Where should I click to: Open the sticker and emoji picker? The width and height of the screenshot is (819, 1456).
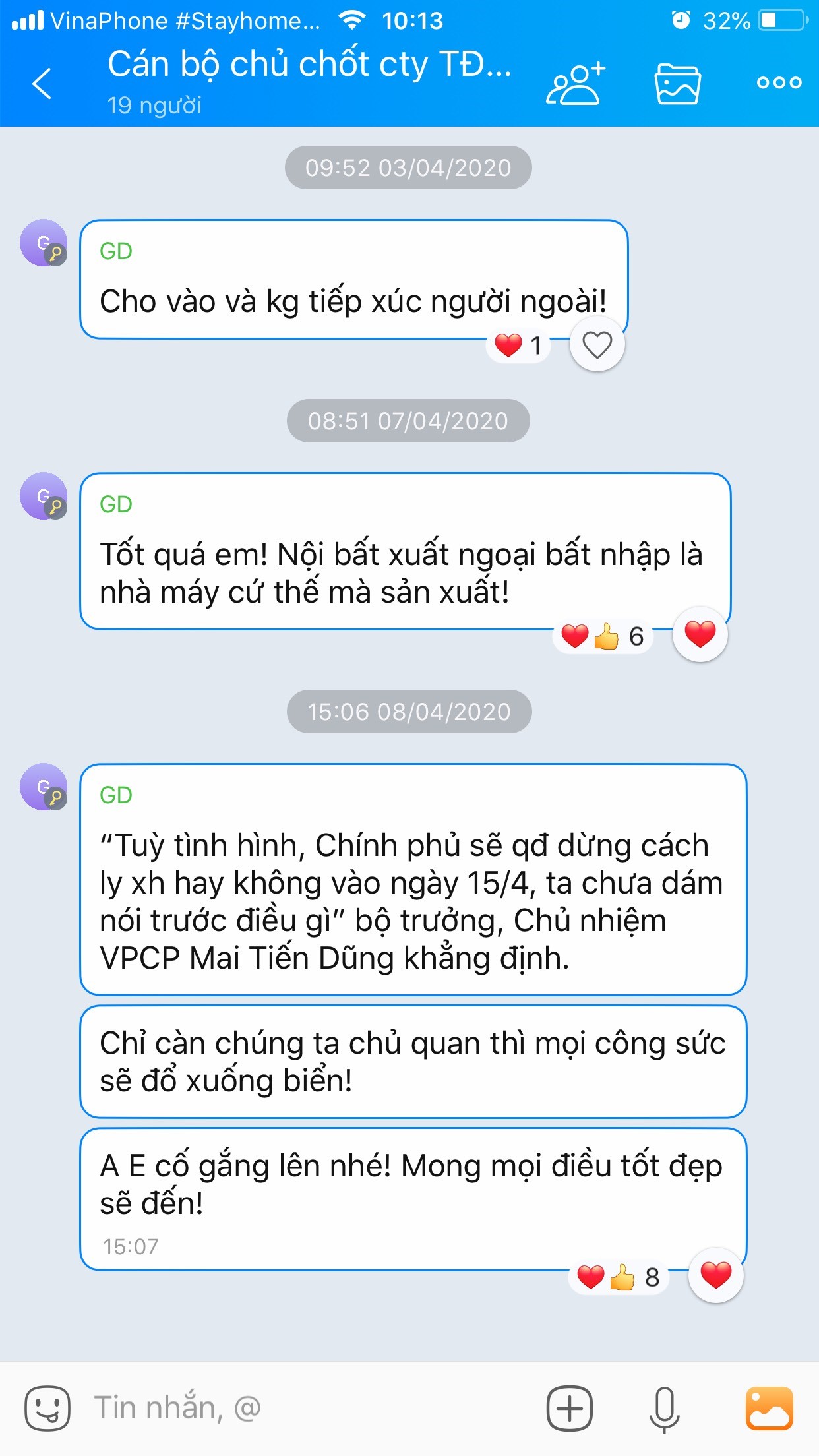pos(47,1408)
